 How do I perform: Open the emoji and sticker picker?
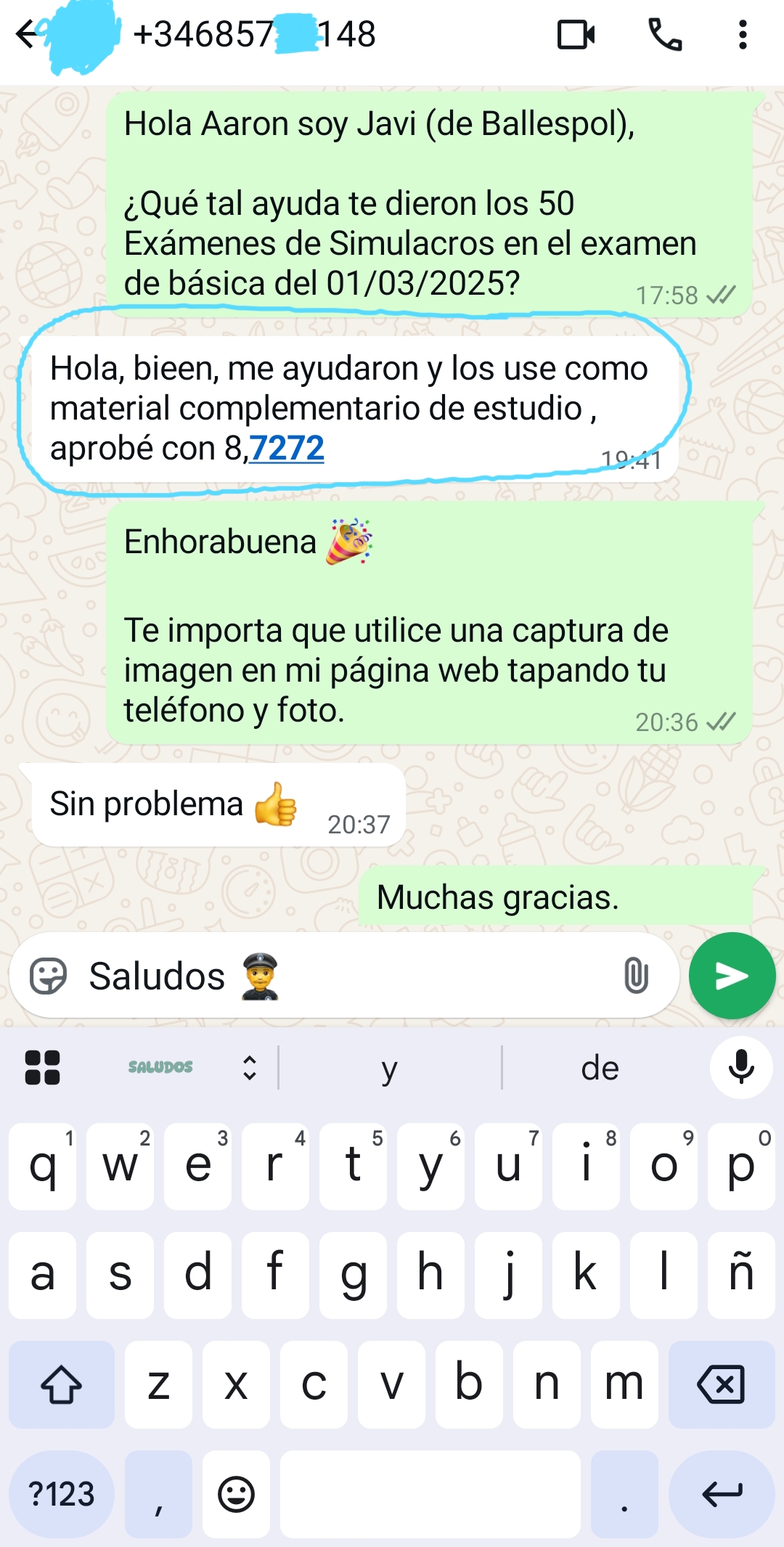[x=48, y=976]
